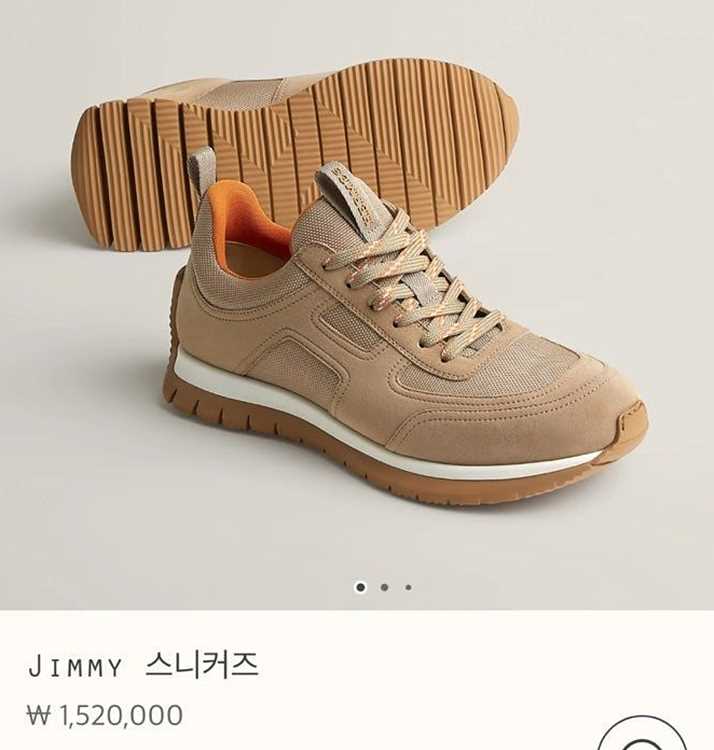Jump to the second image dot indicator
Viewport: 714px width, 750px height.
(x=384, y=588)
